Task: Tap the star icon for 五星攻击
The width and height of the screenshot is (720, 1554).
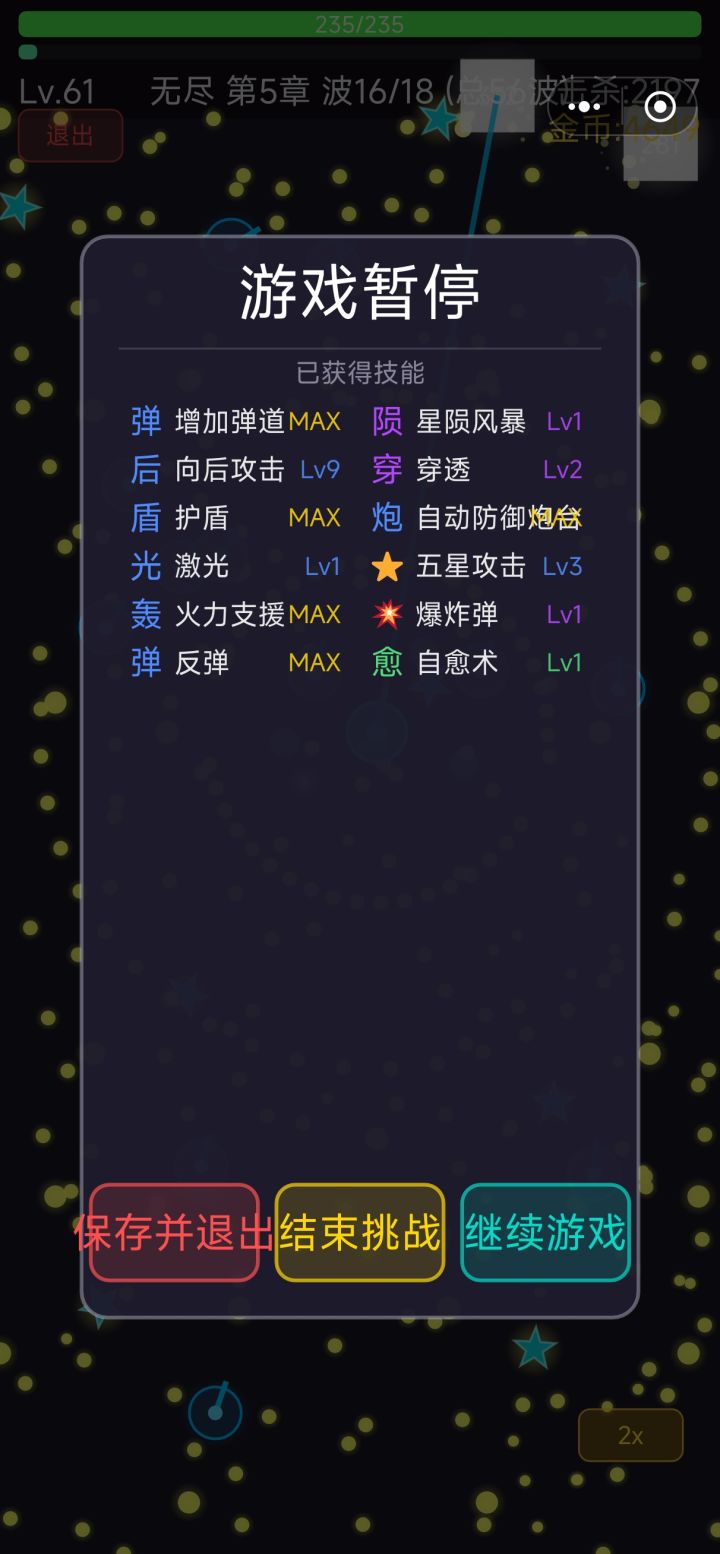Action: click(x=386, y=566)
